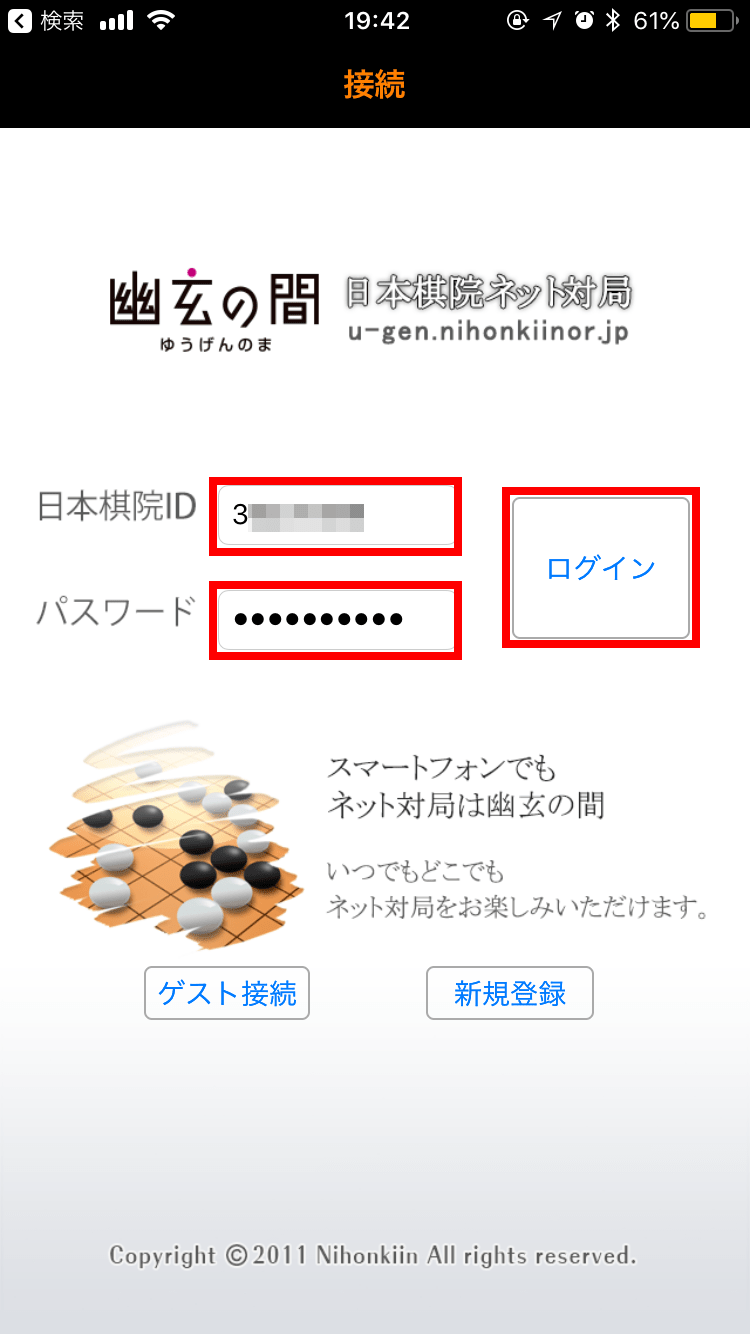Image resolution: width=750 pixels, height=1334 pixels.
Task: Log in with the ログイン button
Action: tap(600, 568)
